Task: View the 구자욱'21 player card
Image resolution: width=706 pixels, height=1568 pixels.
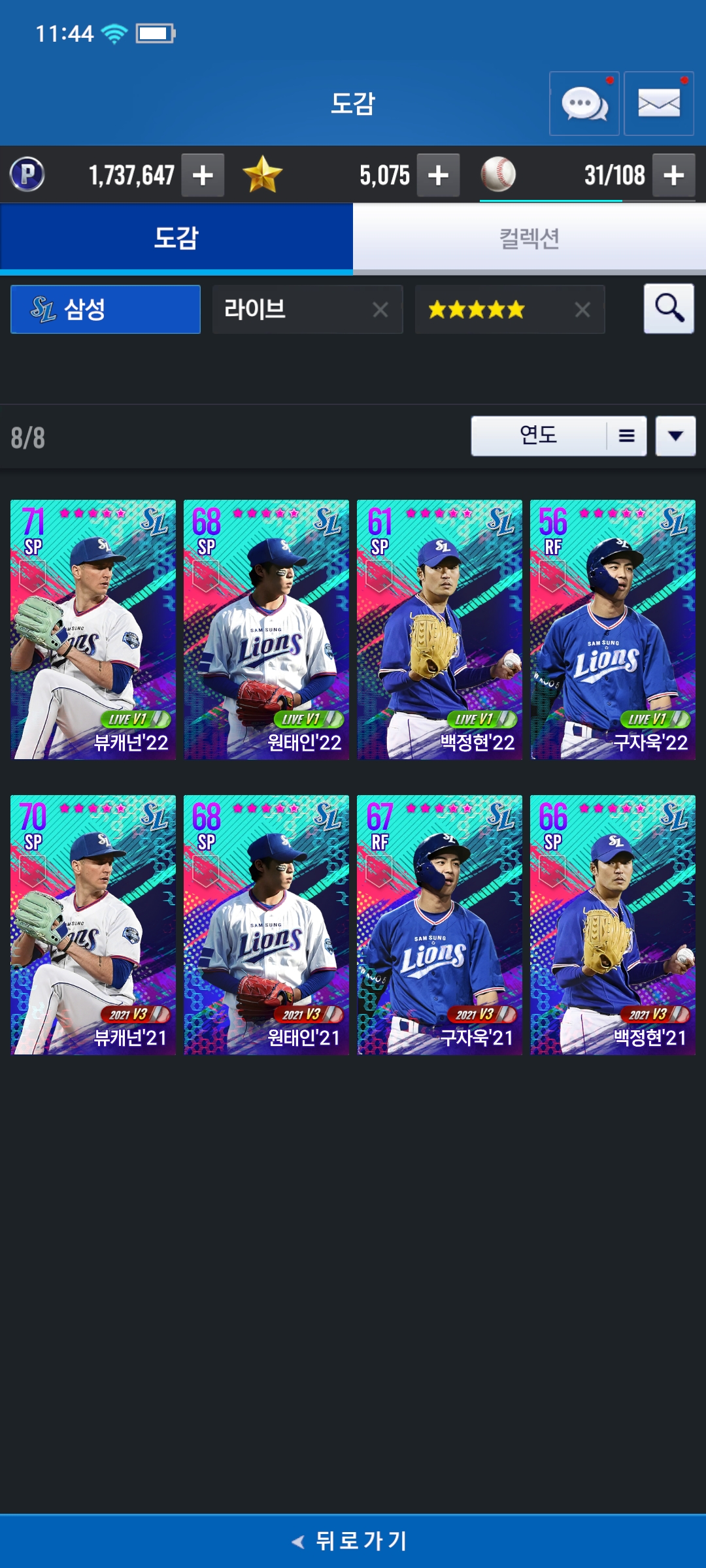Action: tap(439, 924)
